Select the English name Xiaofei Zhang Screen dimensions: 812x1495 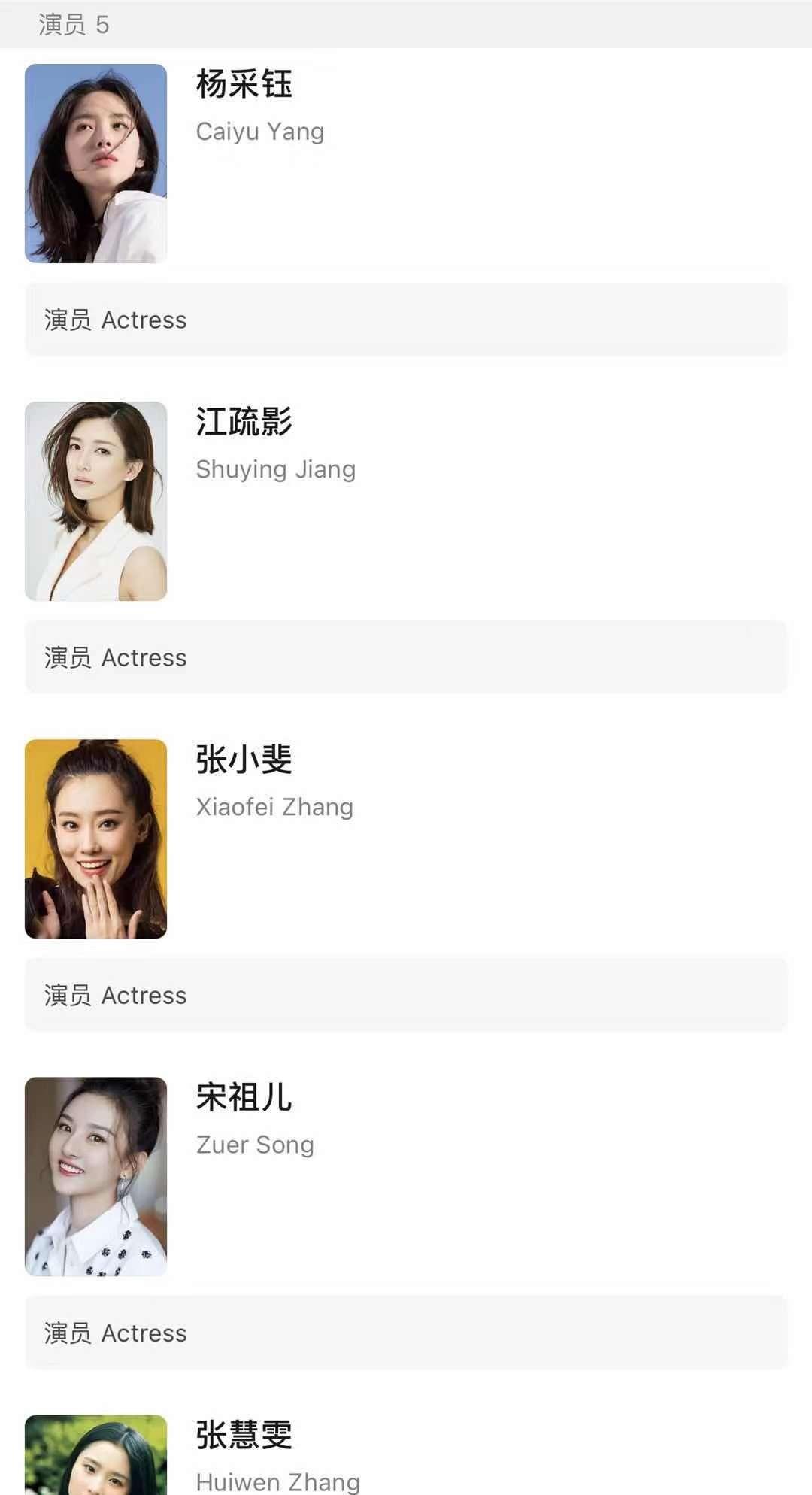pos(274,807)
